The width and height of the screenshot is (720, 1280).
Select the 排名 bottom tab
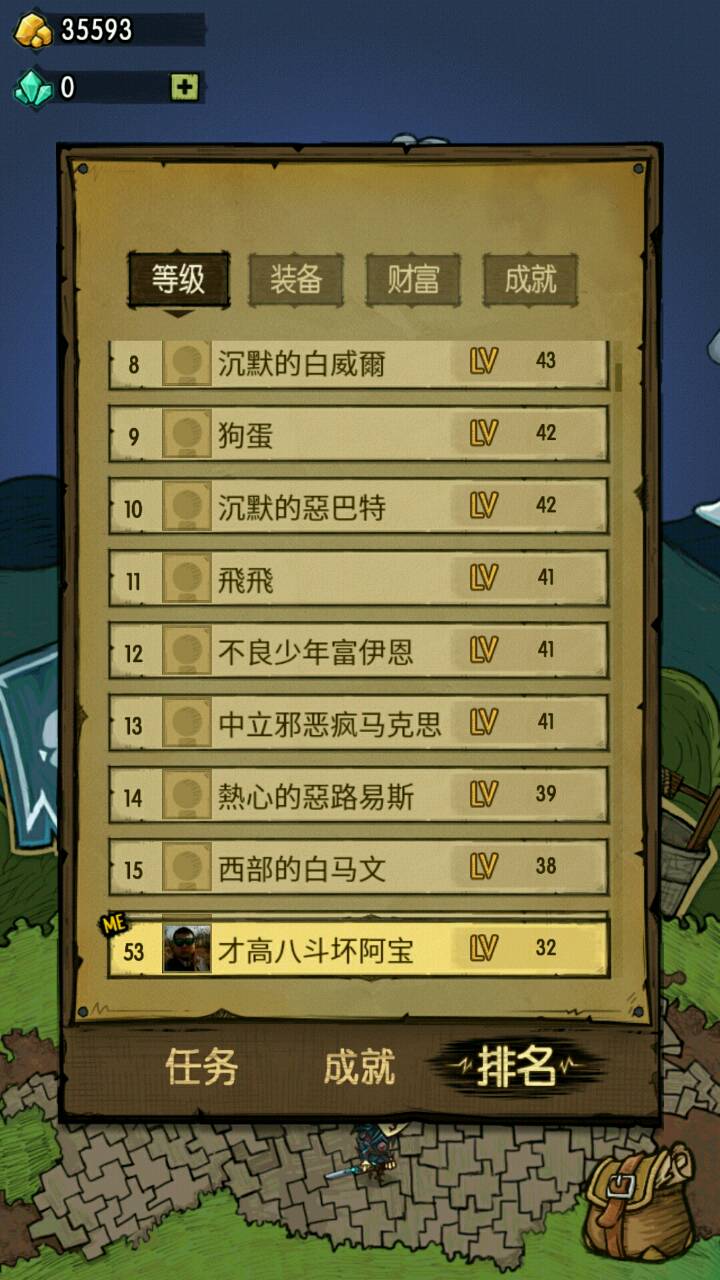pyautogui.click(x=517, y=1067)
